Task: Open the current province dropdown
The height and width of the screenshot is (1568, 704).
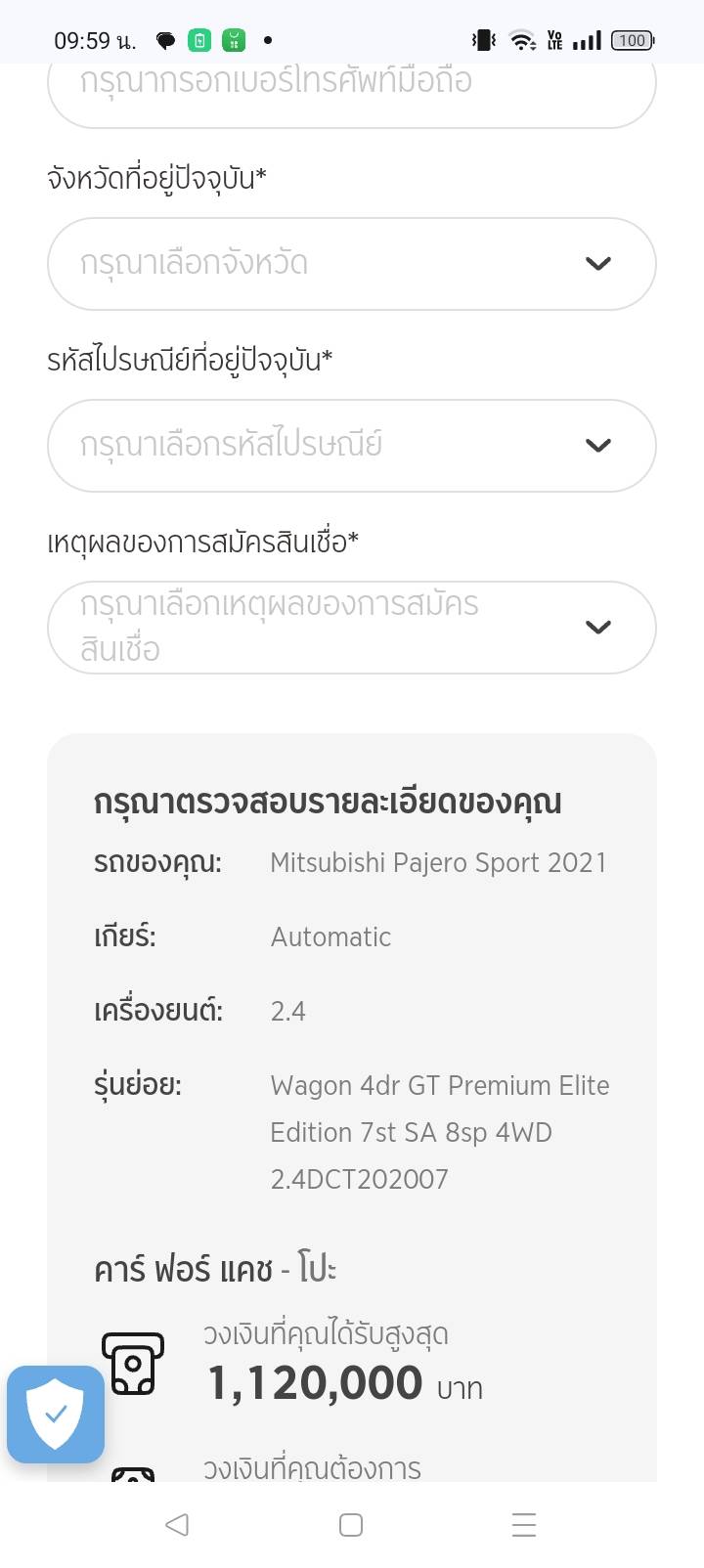Action: click(x=351, y=264)
